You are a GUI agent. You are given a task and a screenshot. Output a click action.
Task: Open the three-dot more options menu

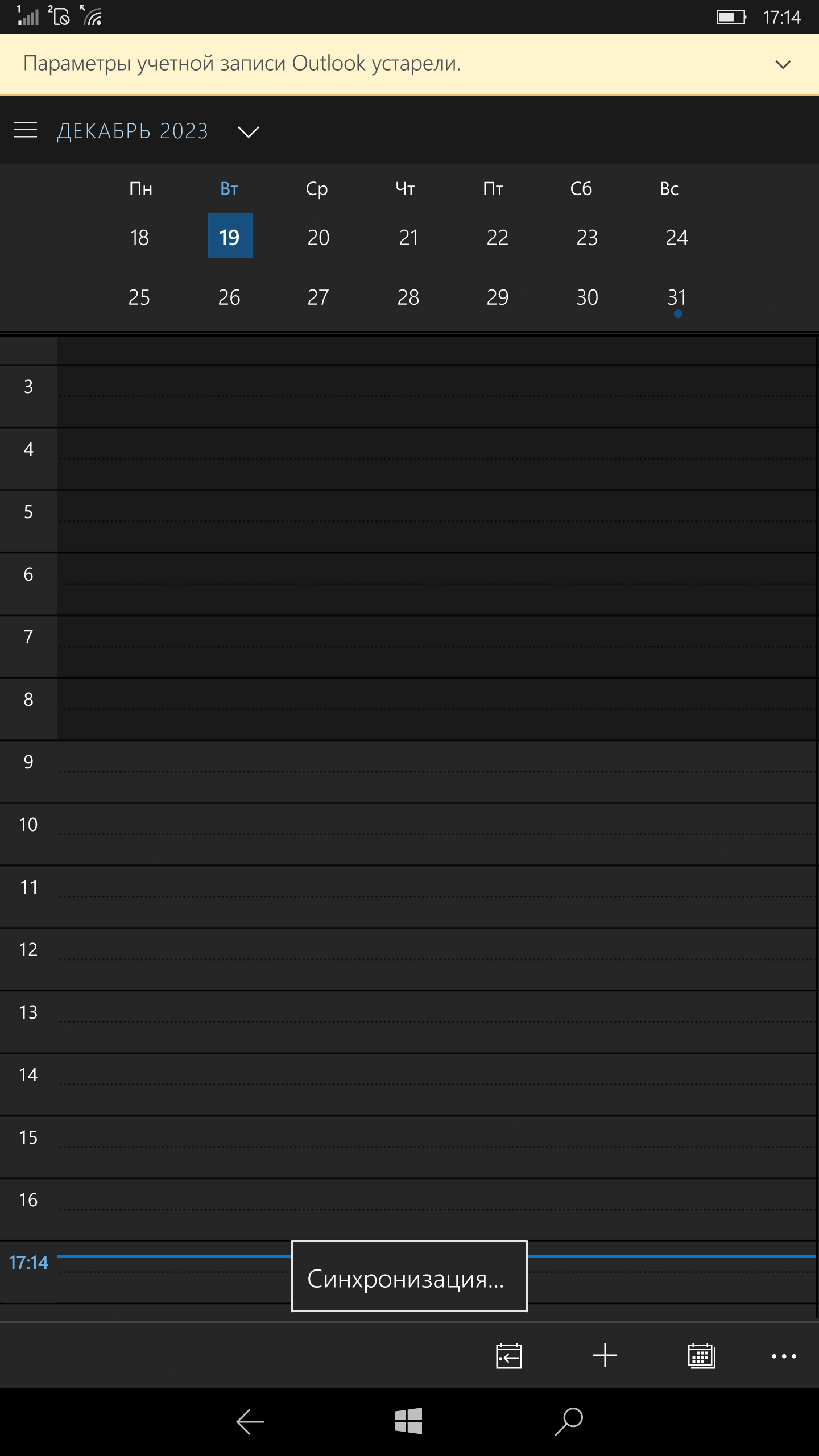[784, 1356]
